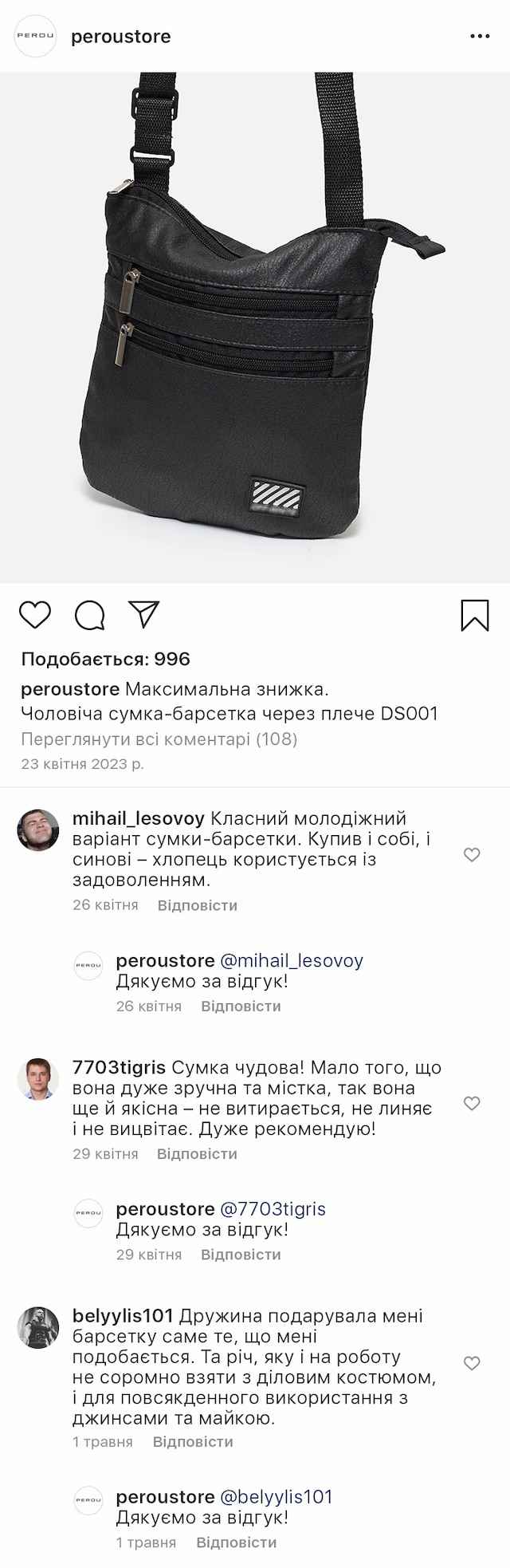The image size is (510, 1568).
Task: Reply to peroustore's answer dated 1 травня
Action: 236,1542
